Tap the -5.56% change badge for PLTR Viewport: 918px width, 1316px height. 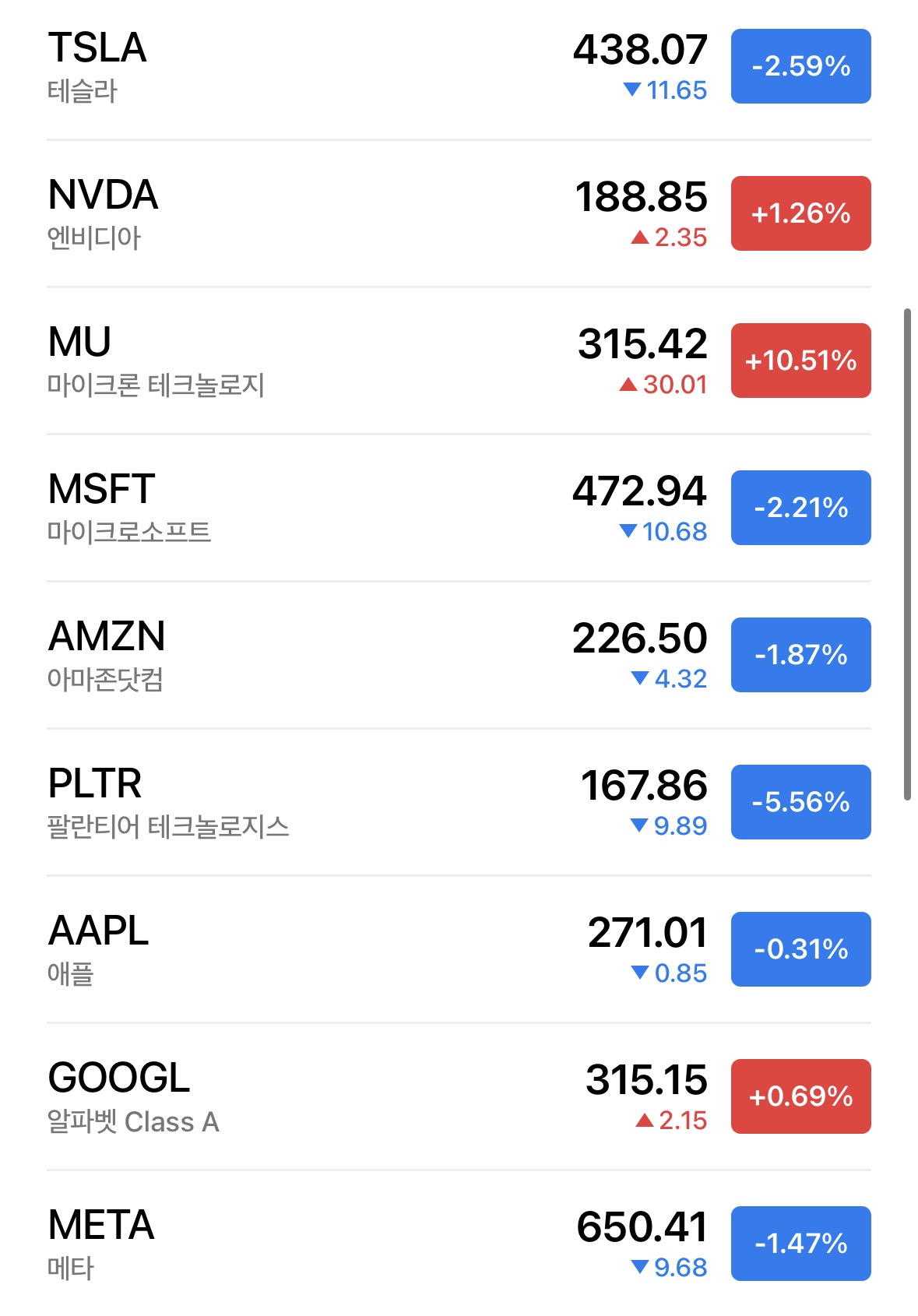pyautogui.click(x=800, y=802)
